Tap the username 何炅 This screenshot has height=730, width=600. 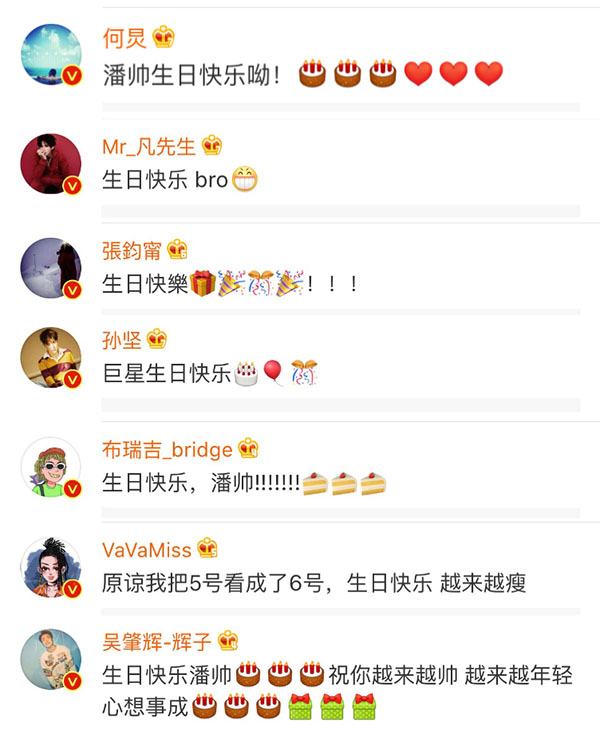[125, 38]
